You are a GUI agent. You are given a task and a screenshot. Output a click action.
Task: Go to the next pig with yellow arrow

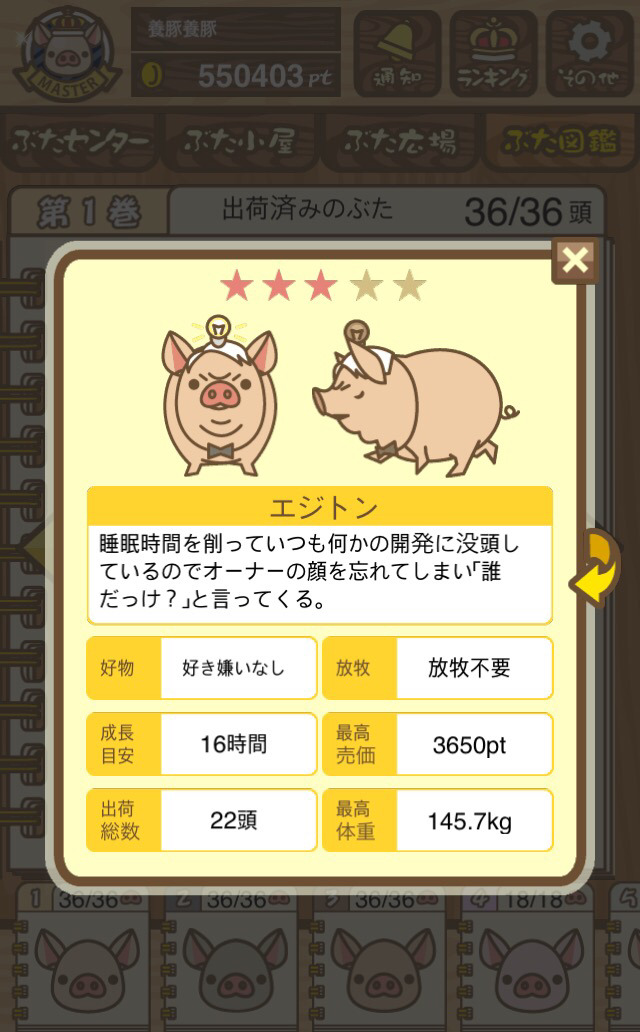595,568
